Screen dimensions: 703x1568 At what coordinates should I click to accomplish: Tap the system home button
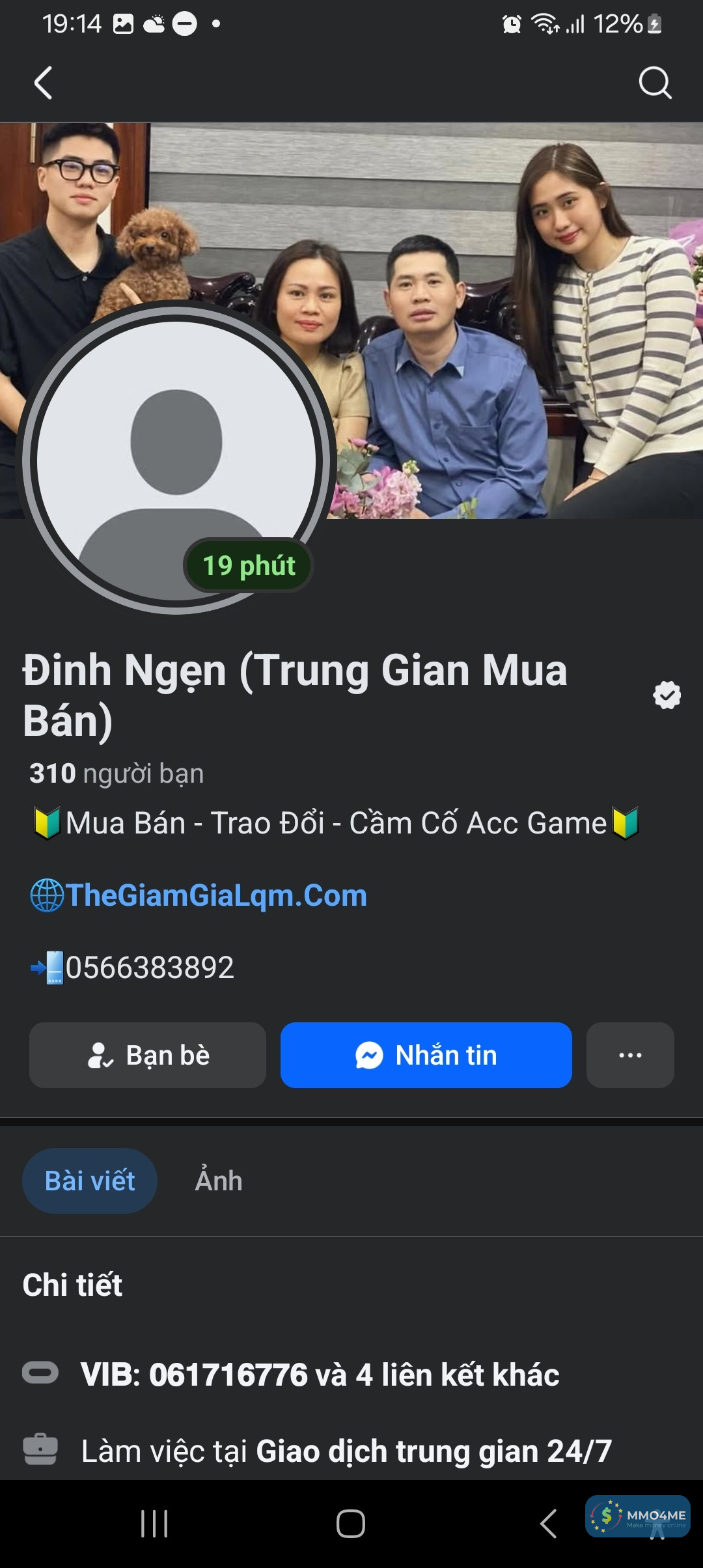coord(351,1524)
